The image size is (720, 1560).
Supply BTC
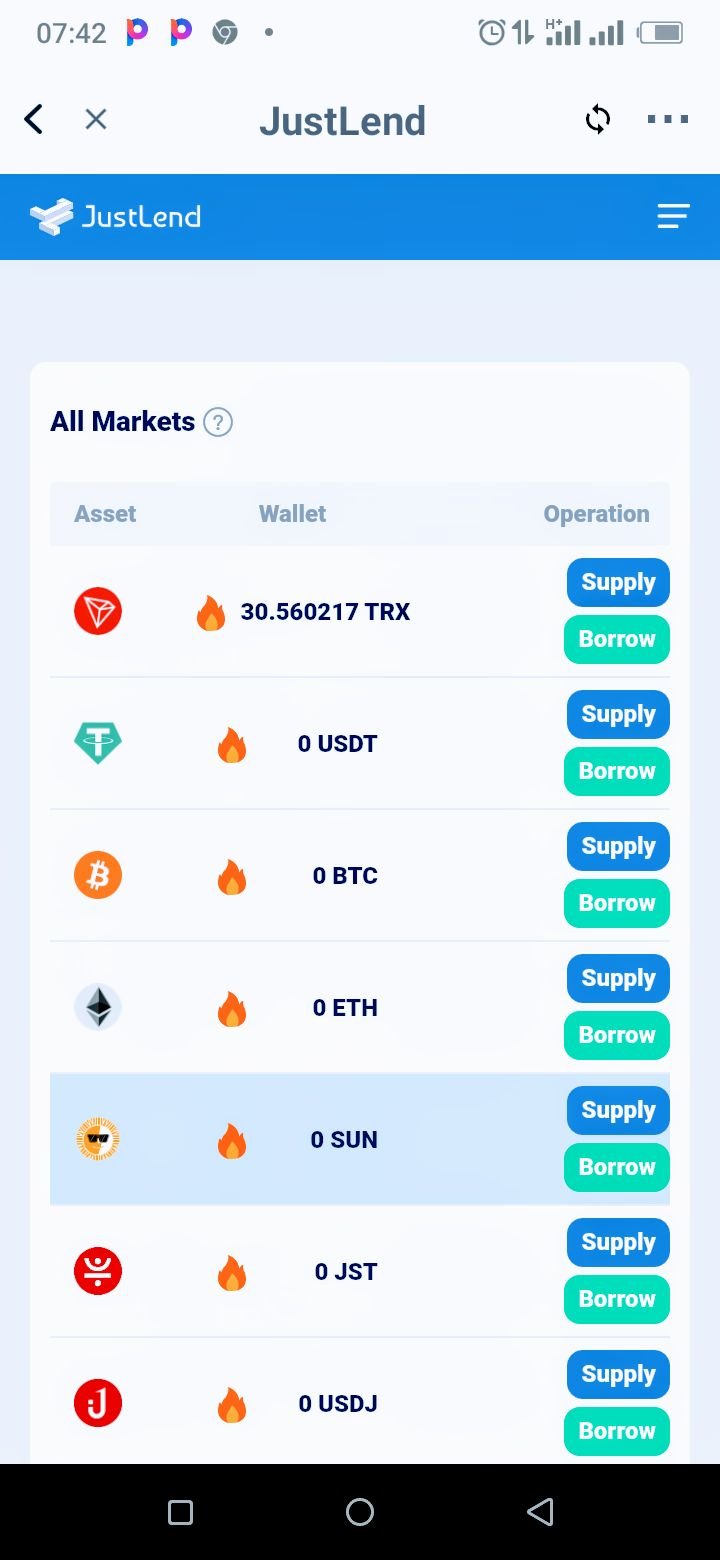pos(618,846)
